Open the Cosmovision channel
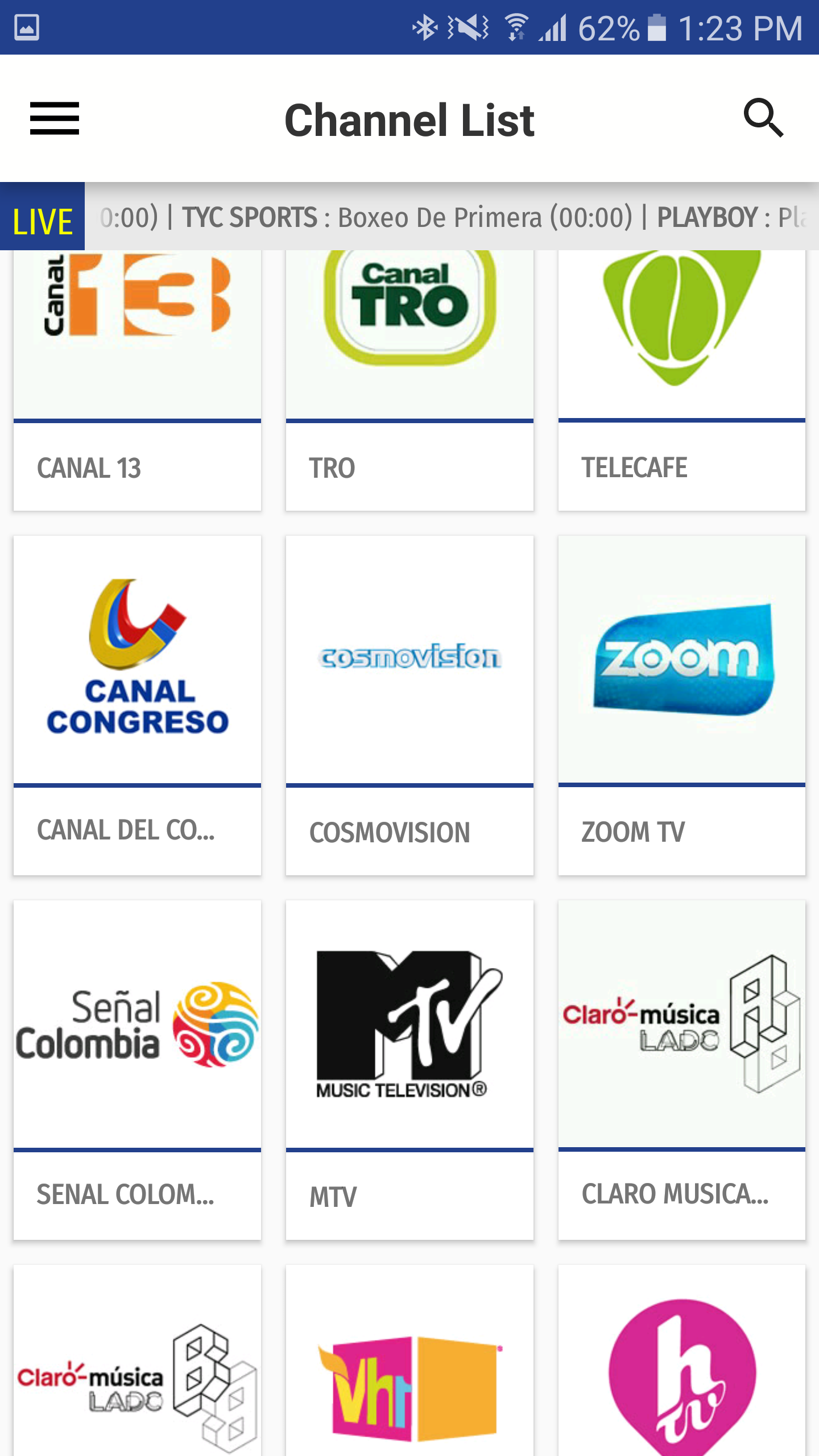The height and width of the screenshot is (1456, 819). [409, 705]
